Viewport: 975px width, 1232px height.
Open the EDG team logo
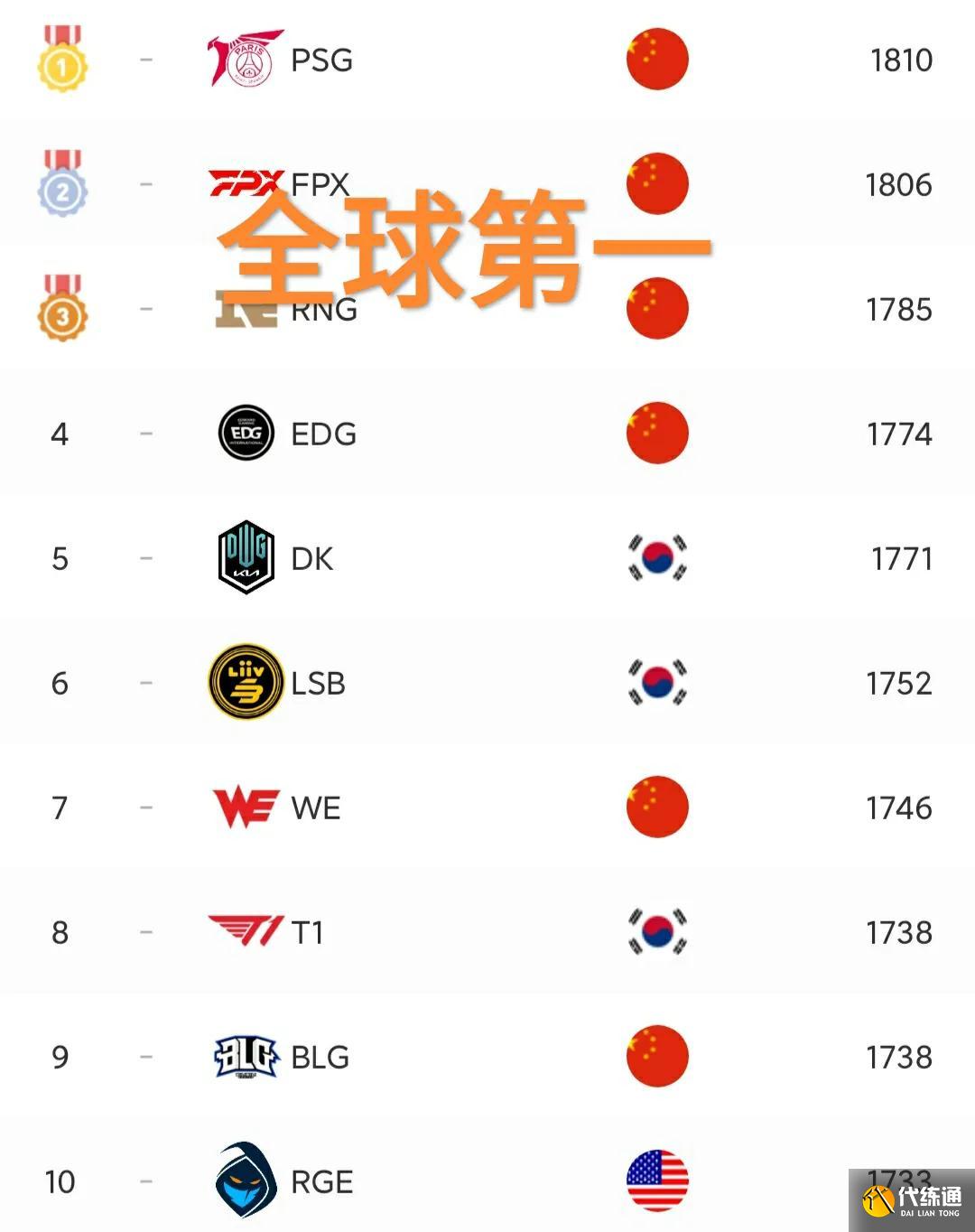[244, 433]
